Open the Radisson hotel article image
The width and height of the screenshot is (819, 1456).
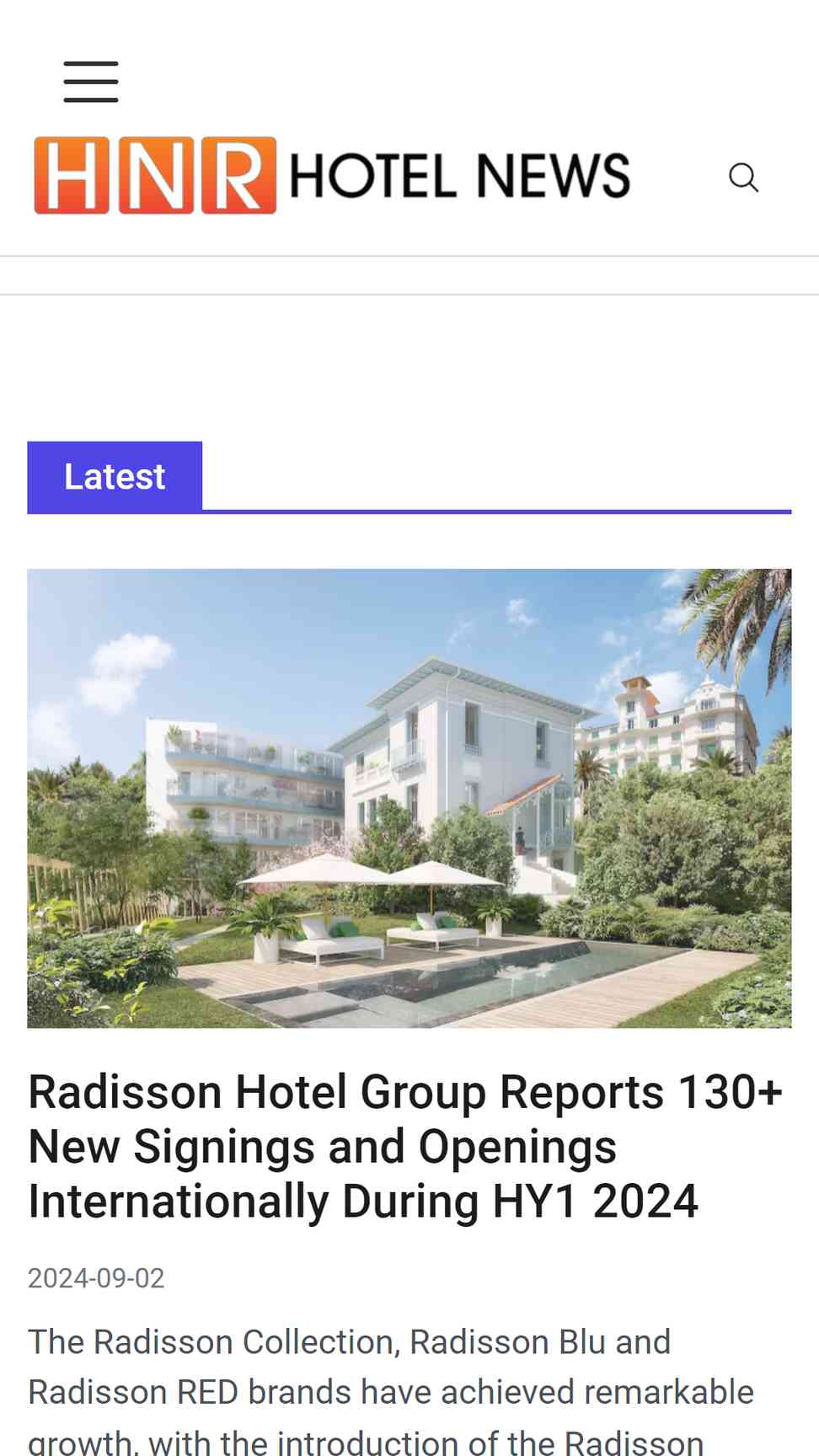click(409, 798)
